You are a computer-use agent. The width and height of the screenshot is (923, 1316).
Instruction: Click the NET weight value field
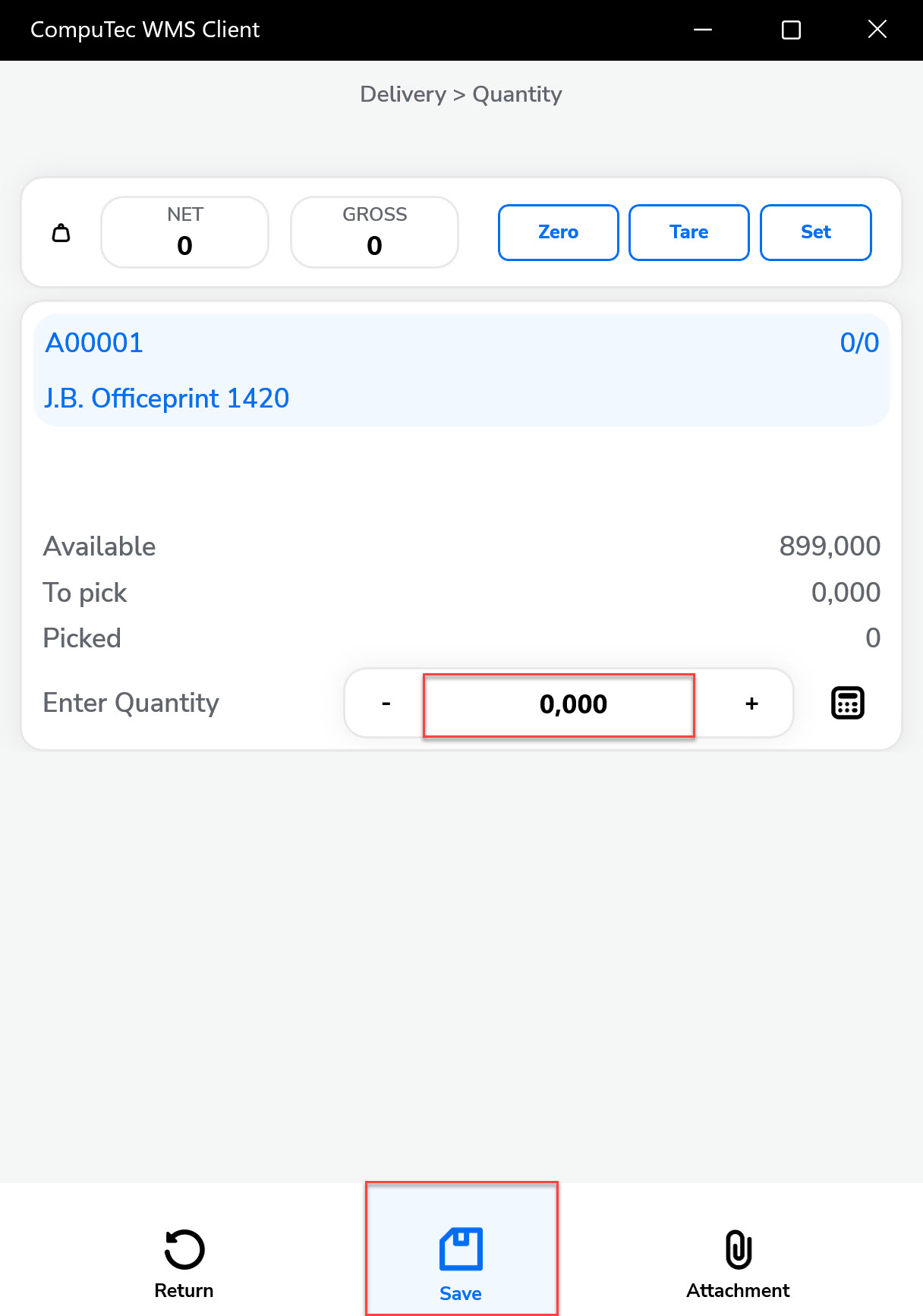(x=184, y=245)
